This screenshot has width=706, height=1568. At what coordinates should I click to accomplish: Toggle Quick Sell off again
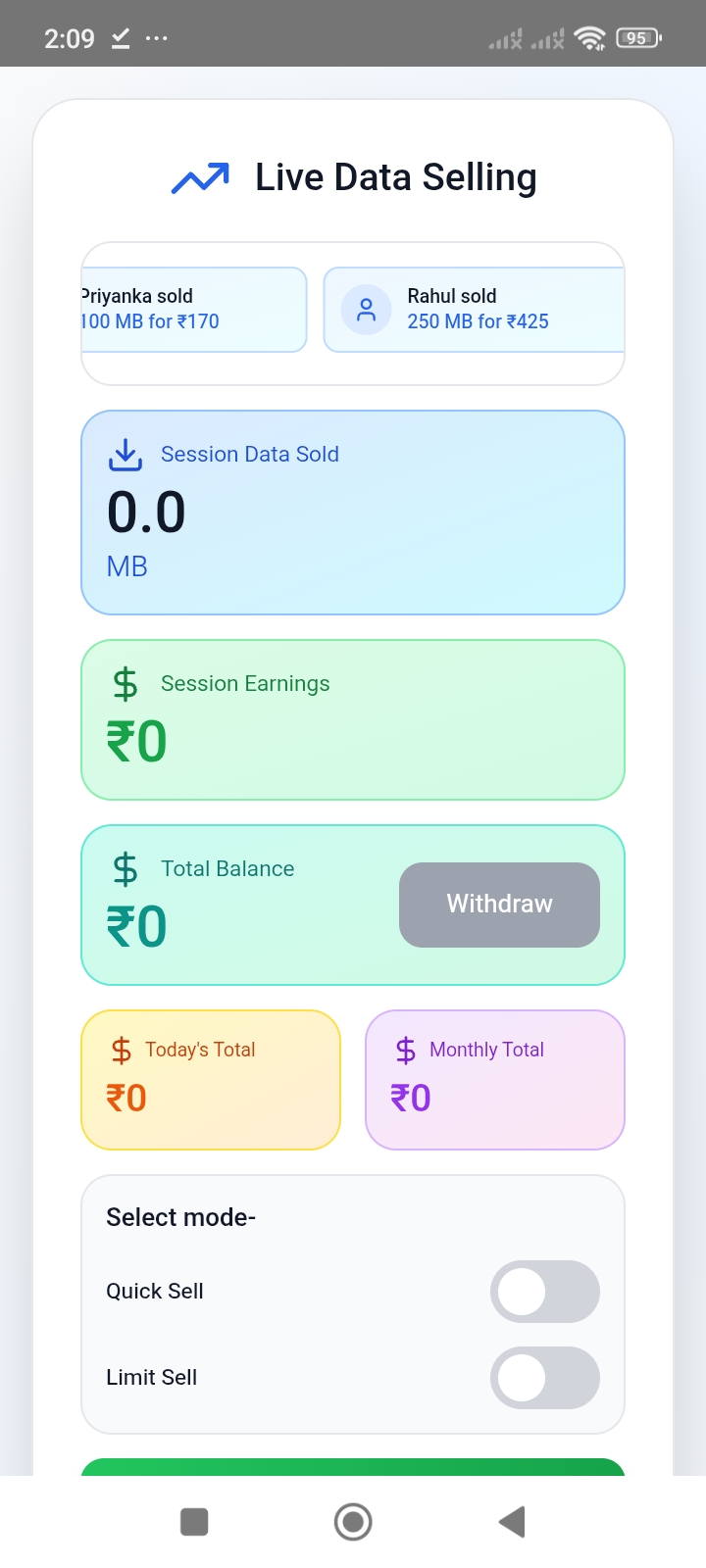click(x=545, y=1292)
